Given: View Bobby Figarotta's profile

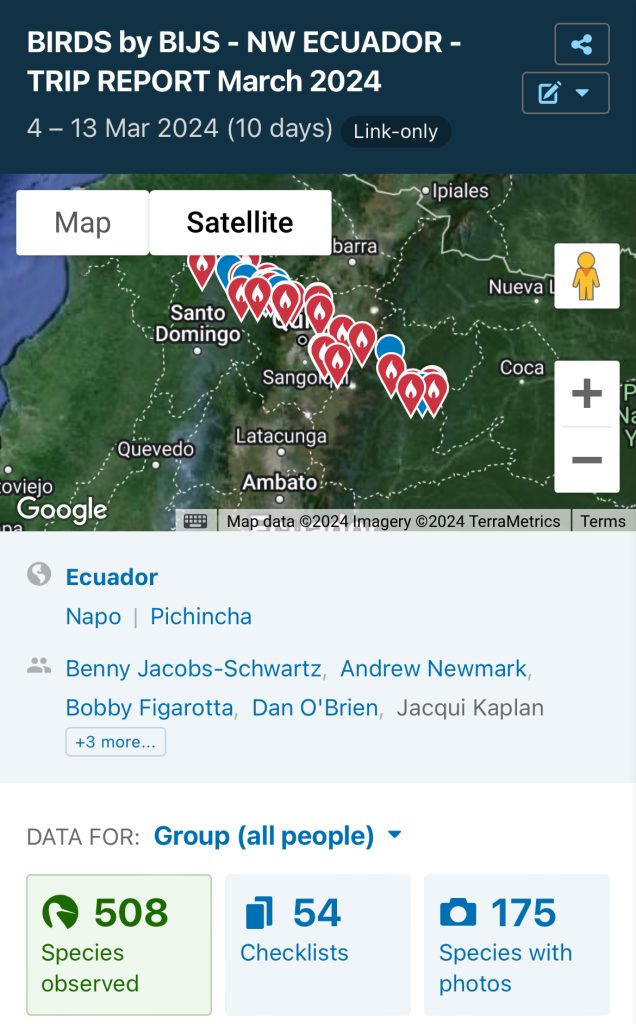Looking at the screenshot, I should (149, 708).
